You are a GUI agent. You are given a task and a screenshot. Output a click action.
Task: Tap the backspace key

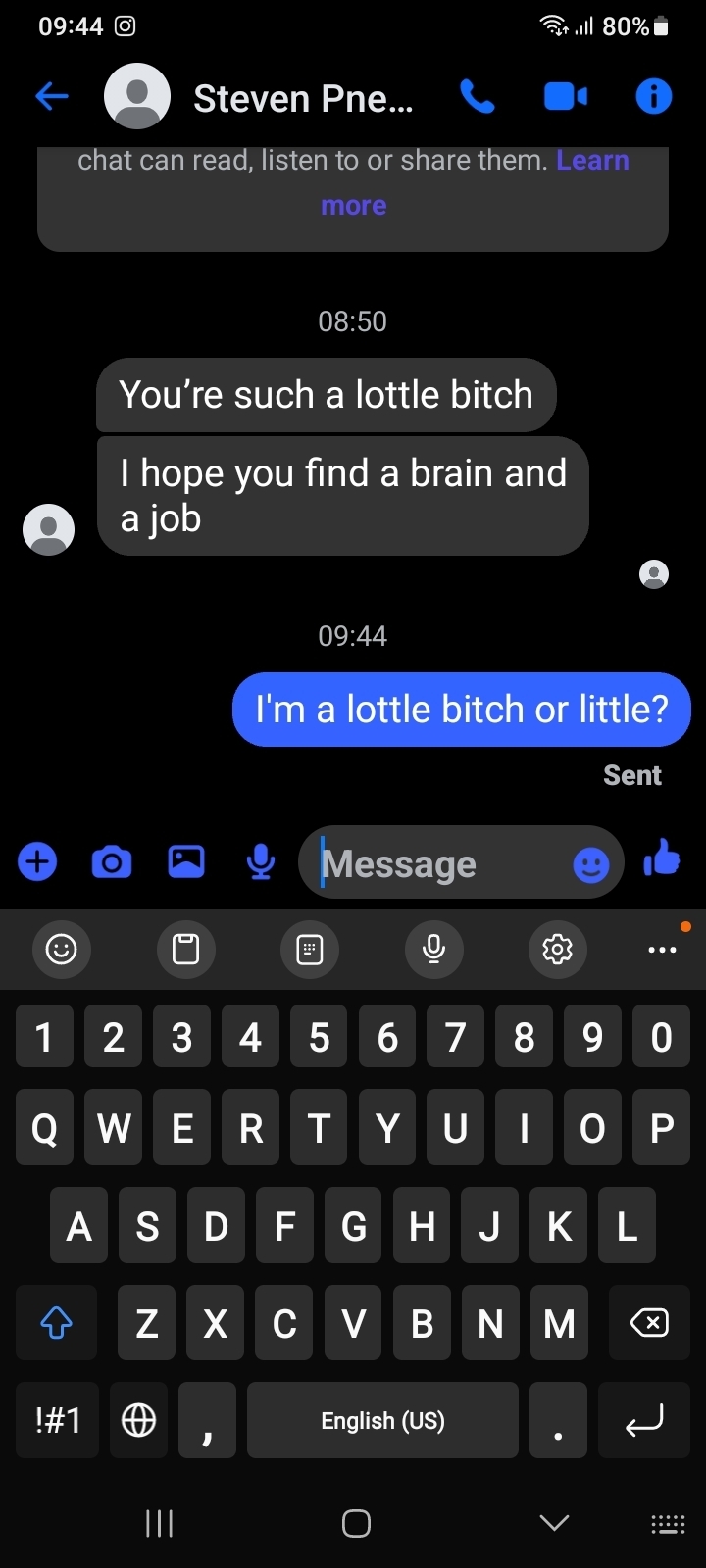pyautogui.click(x=647, y=1323)
